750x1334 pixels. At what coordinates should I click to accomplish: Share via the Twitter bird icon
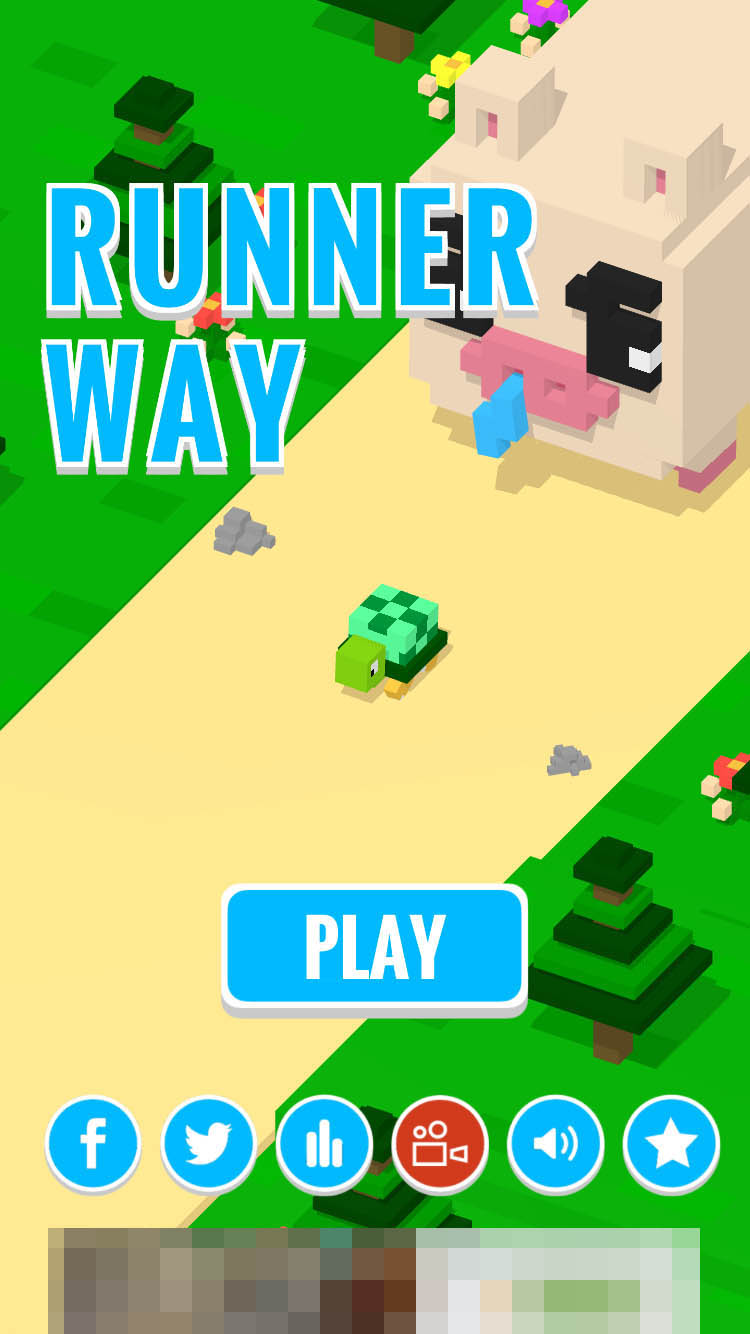208,1144
